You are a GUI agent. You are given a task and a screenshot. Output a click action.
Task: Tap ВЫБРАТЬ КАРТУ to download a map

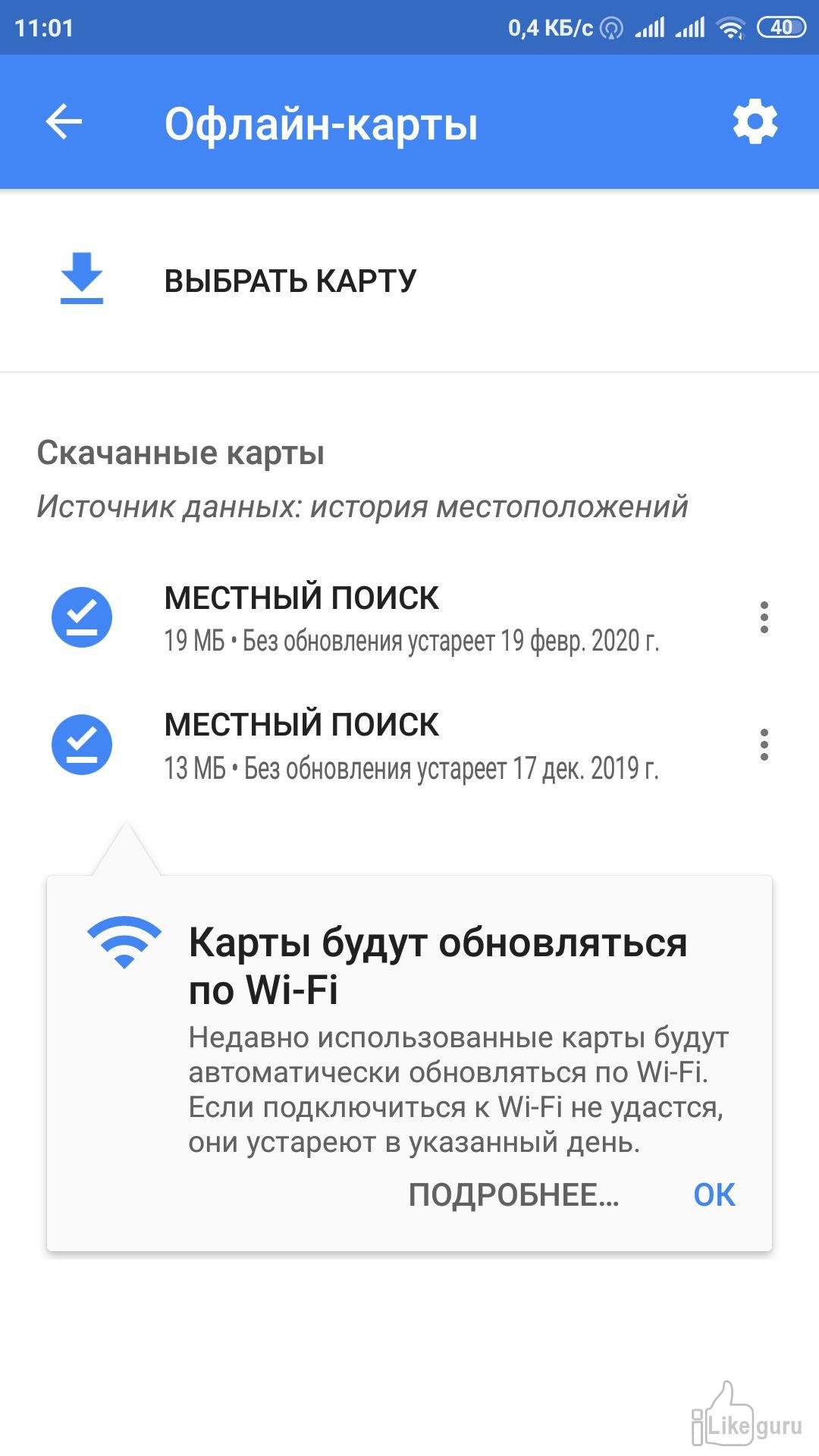[409, 281]
